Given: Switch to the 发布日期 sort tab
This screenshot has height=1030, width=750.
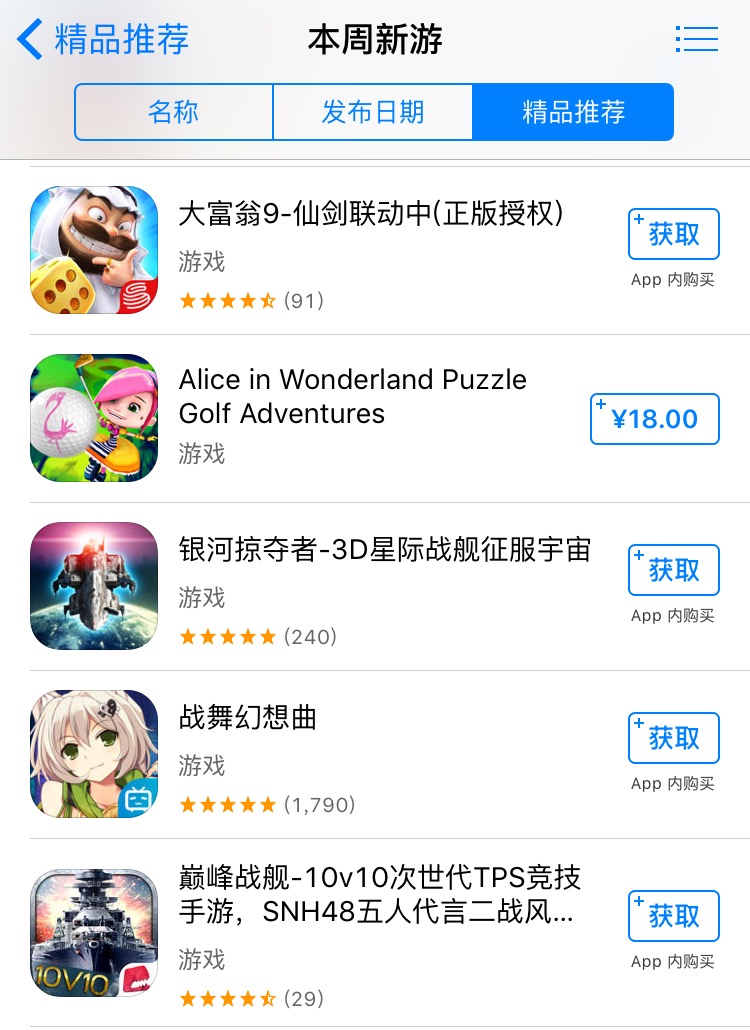Looking at the screenshot, I should coord(373,112).
